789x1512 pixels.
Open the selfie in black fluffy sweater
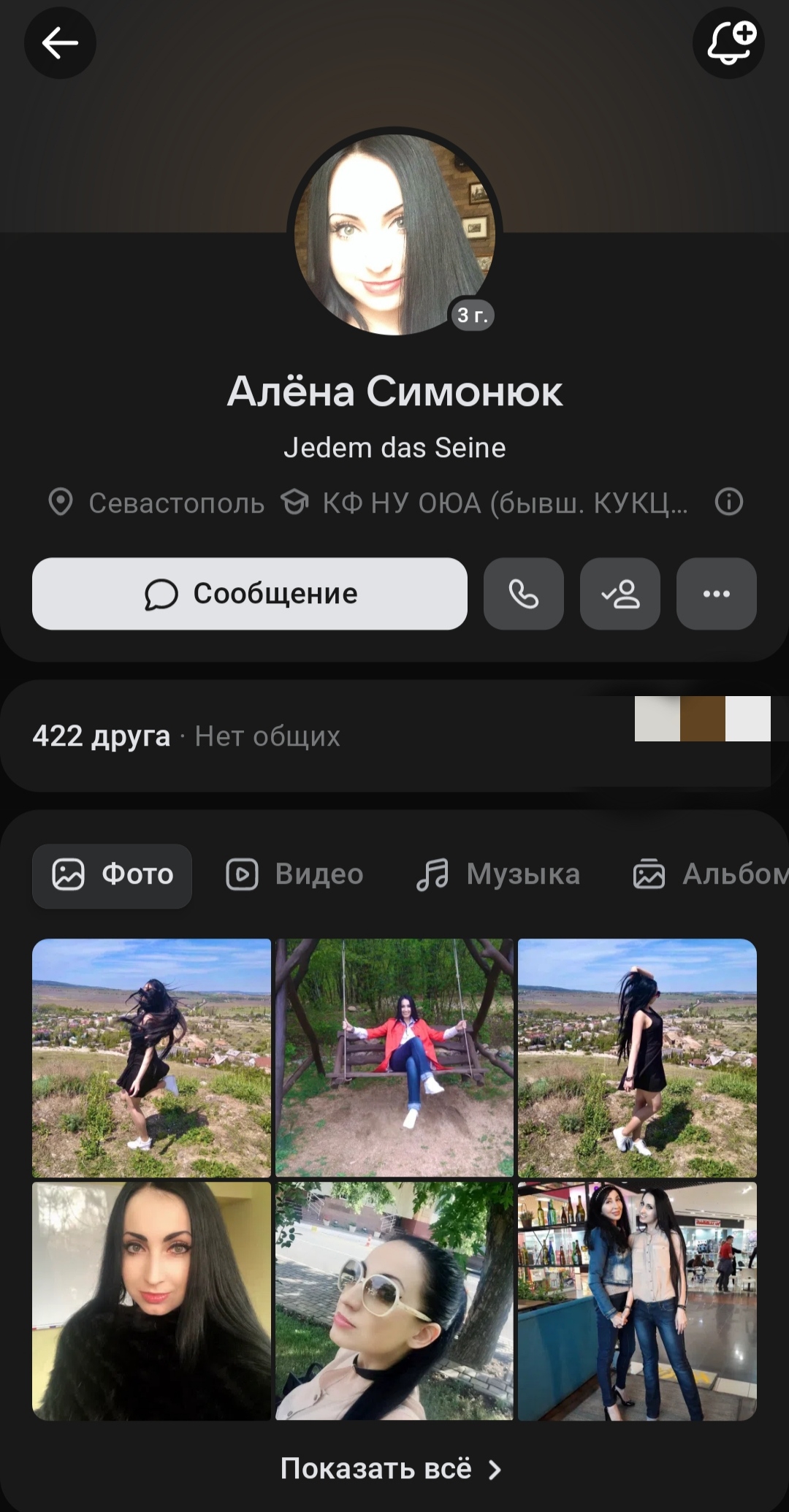(x=151, y=1301)
